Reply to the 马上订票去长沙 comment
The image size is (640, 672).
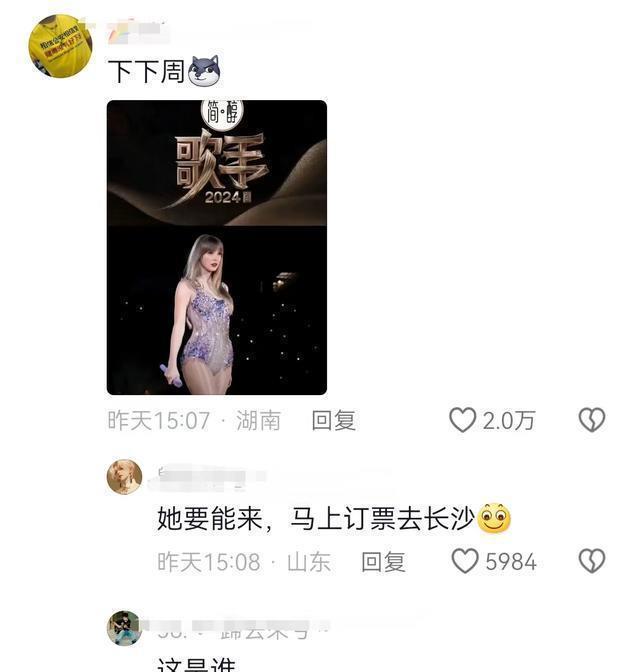(383, 562)
